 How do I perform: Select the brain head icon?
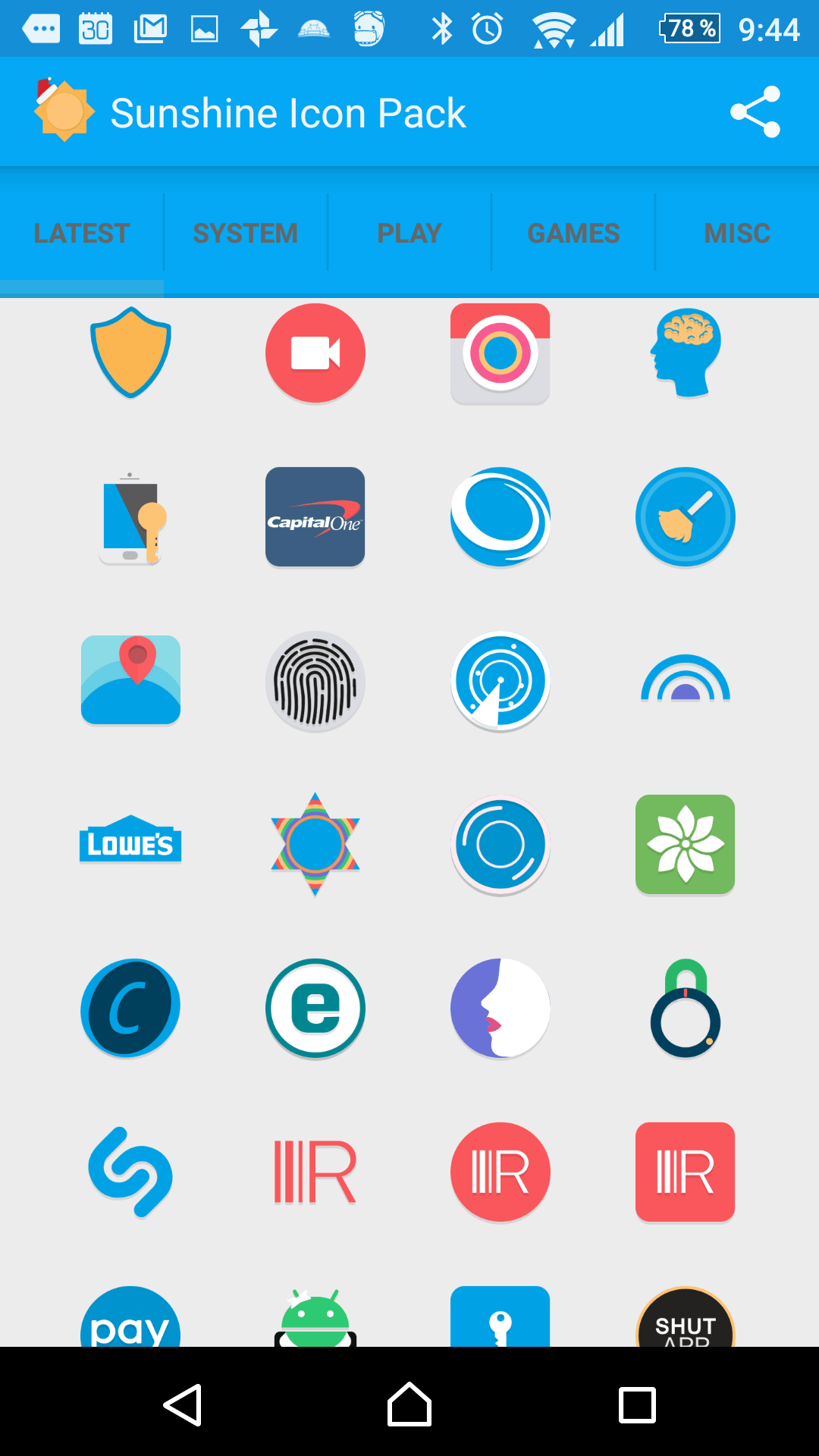click(x=686, y=353)
